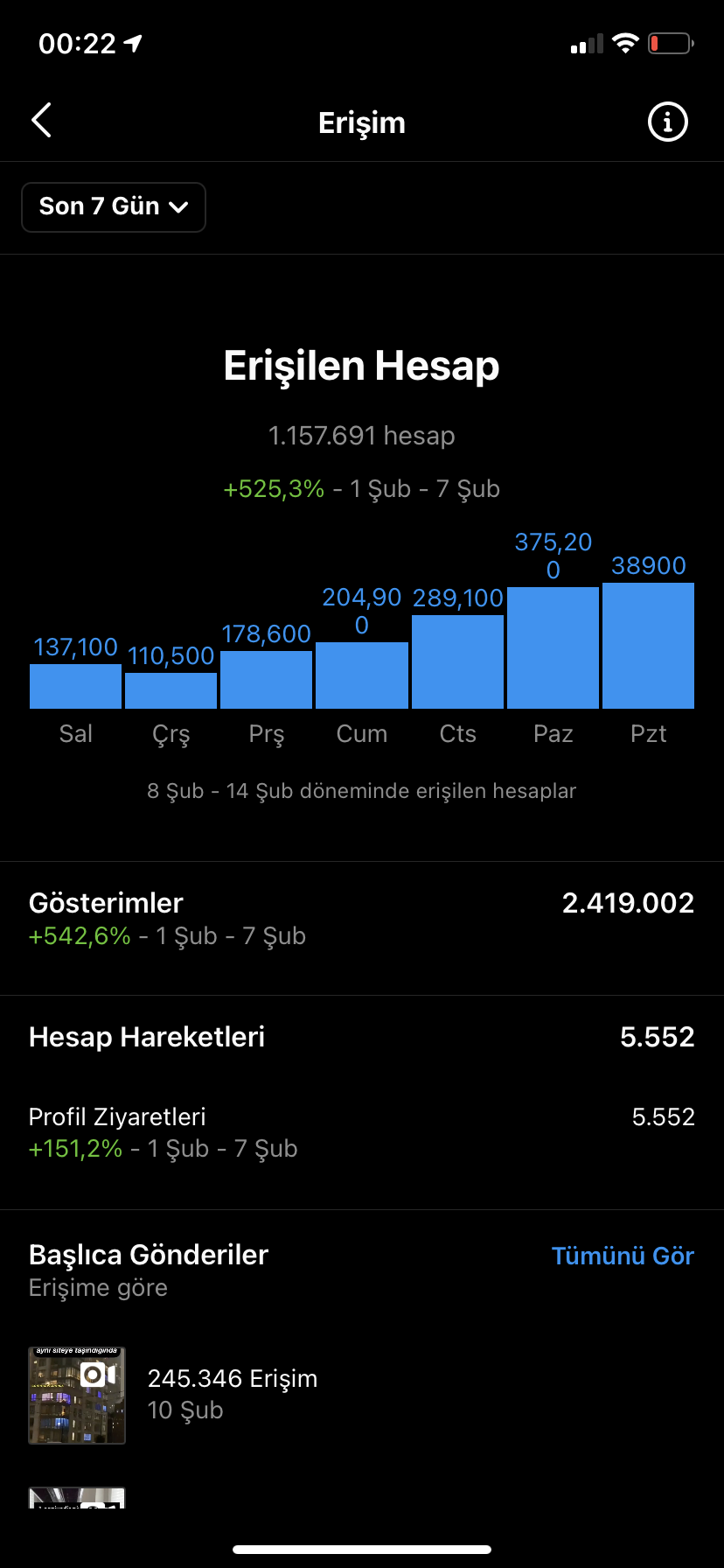Expand the Son 7 Gün date range dropdown
724x1568 pixels.
[x=114, y=207]
